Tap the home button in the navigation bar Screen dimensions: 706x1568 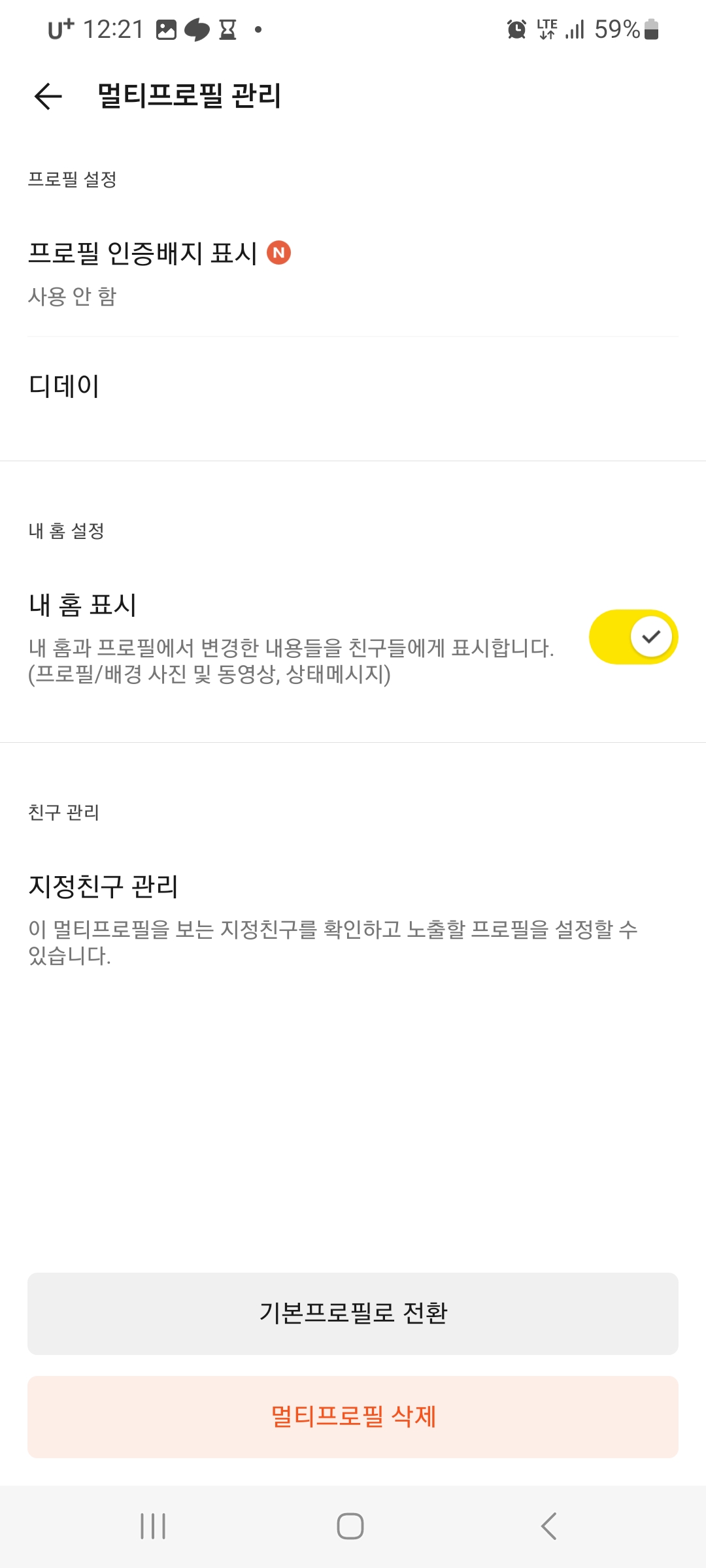(352, 1527)
